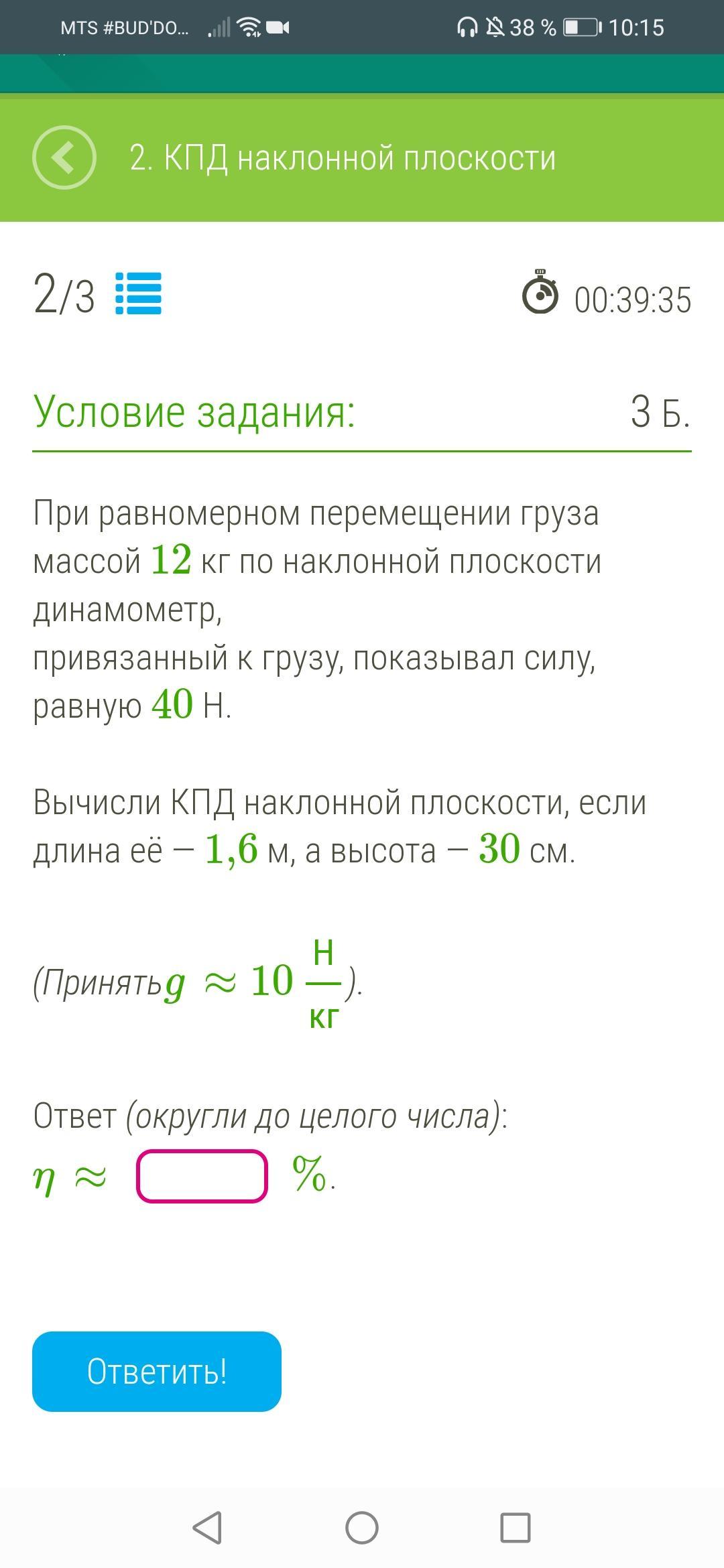Submit answer with Ответить! button
This screenshot has width=724, height=1568.
click(x=157, y=1372)
